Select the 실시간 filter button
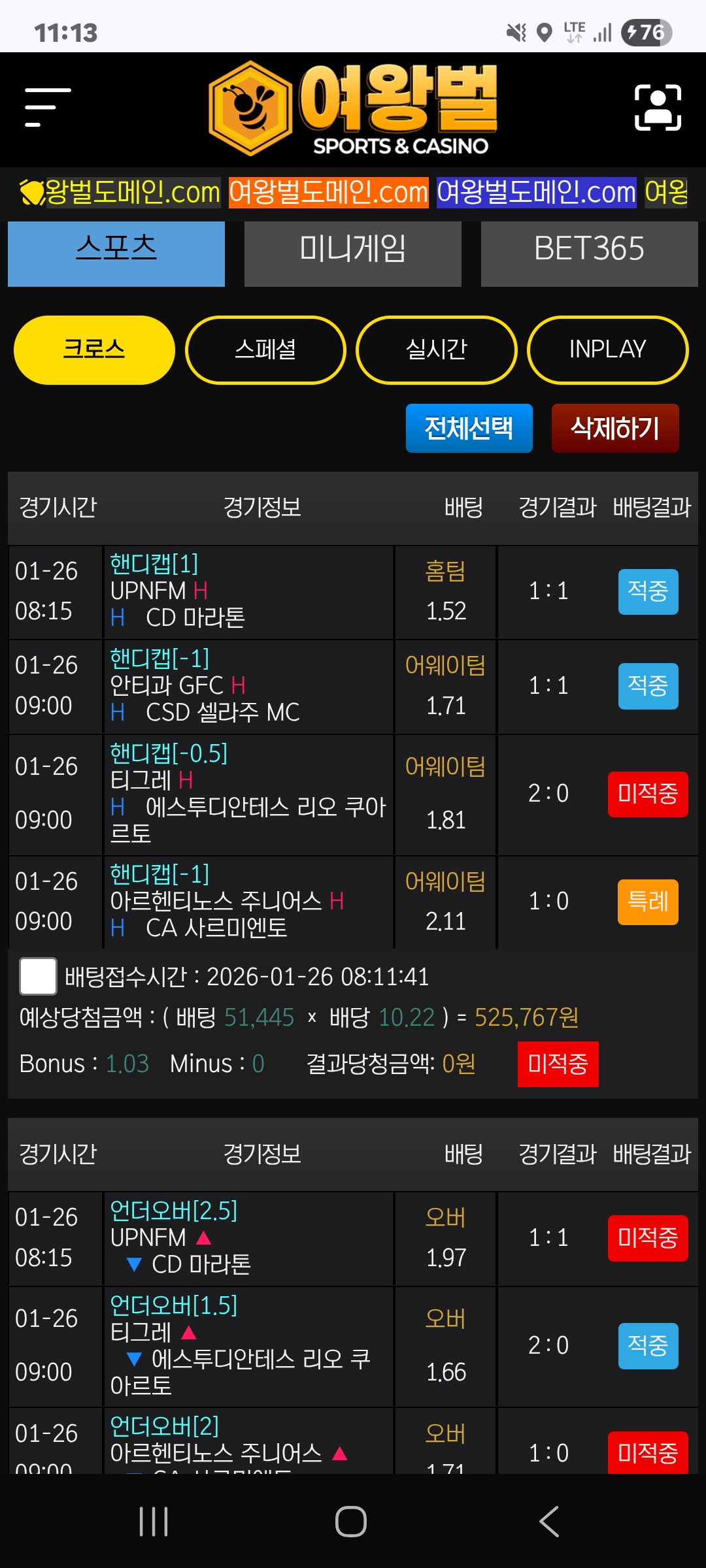Viewport: 706px width, 1568px height. click(436, 350)
